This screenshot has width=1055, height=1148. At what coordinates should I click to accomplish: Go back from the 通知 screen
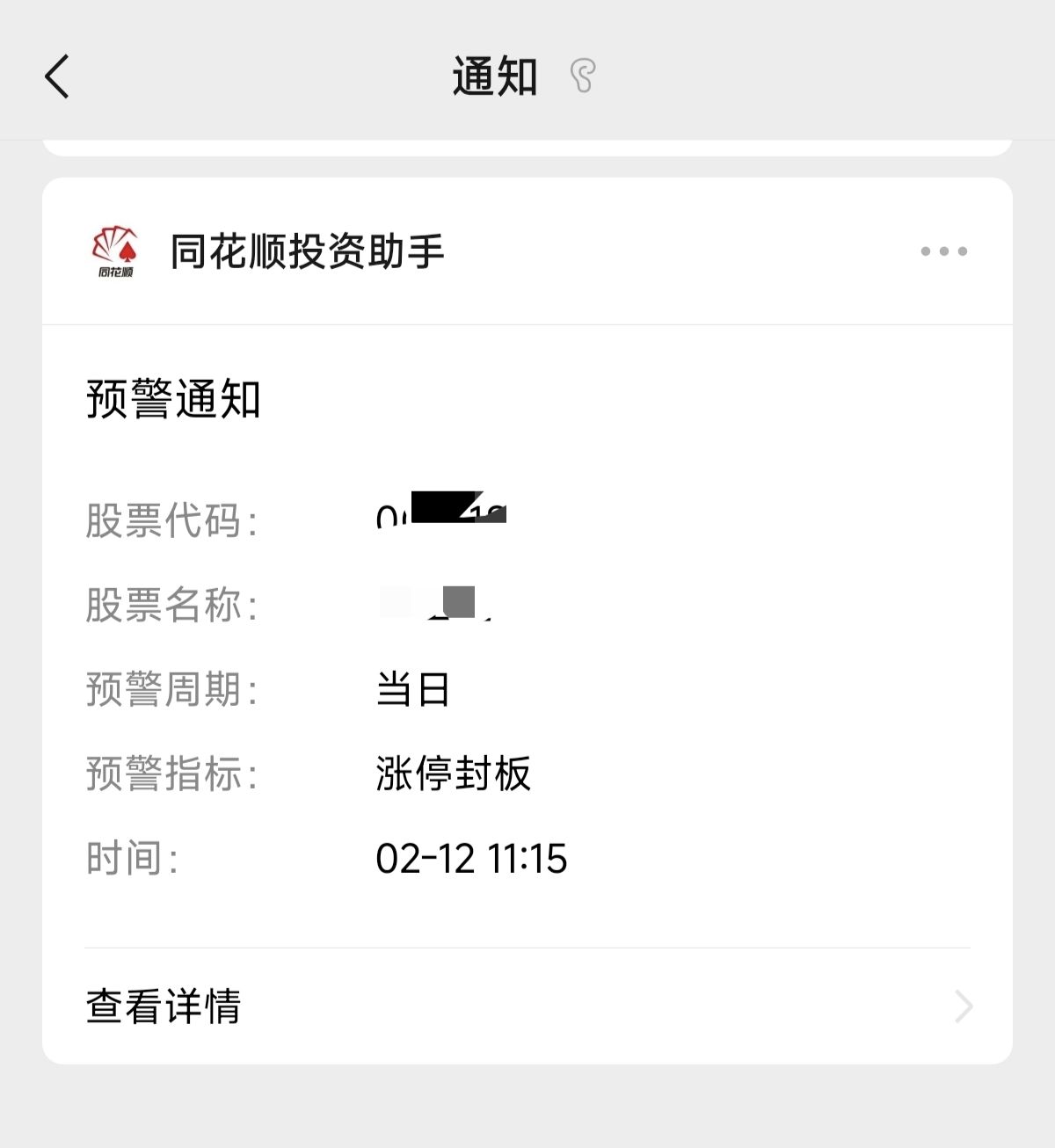58,76
